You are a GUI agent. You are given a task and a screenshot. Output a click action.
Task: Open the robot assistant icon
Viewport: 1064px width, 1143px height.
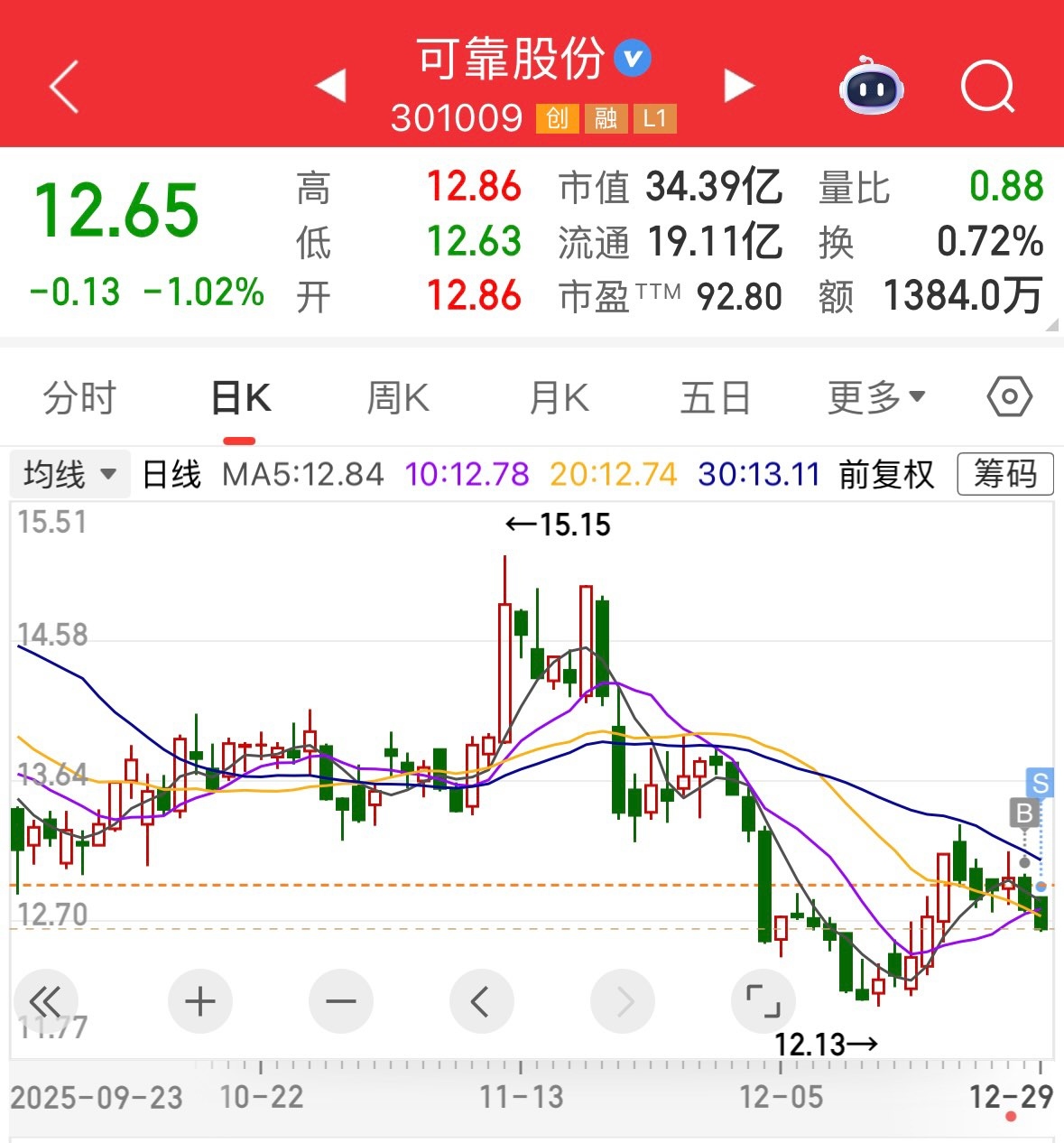871,87
